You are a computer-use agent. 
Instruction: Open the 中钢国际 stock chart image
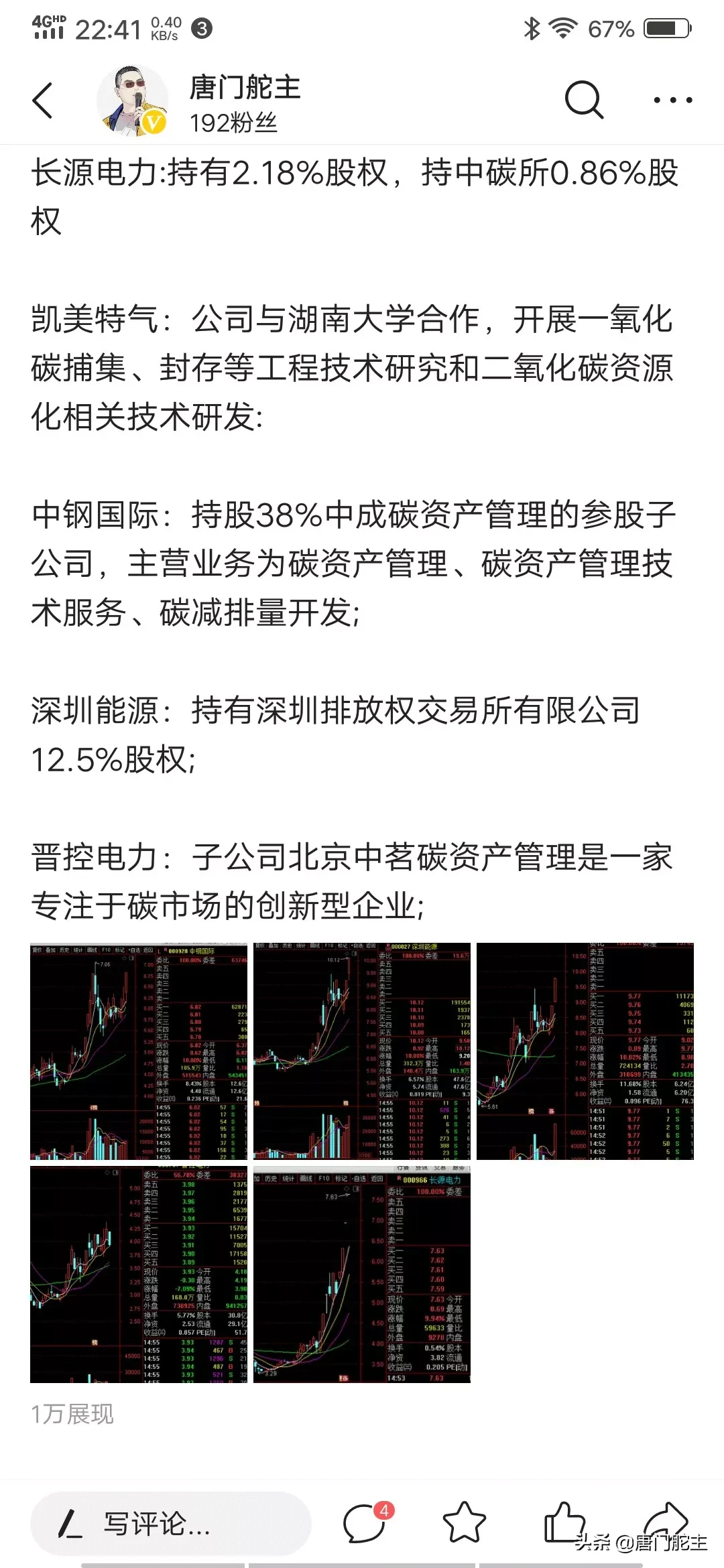139,1051
